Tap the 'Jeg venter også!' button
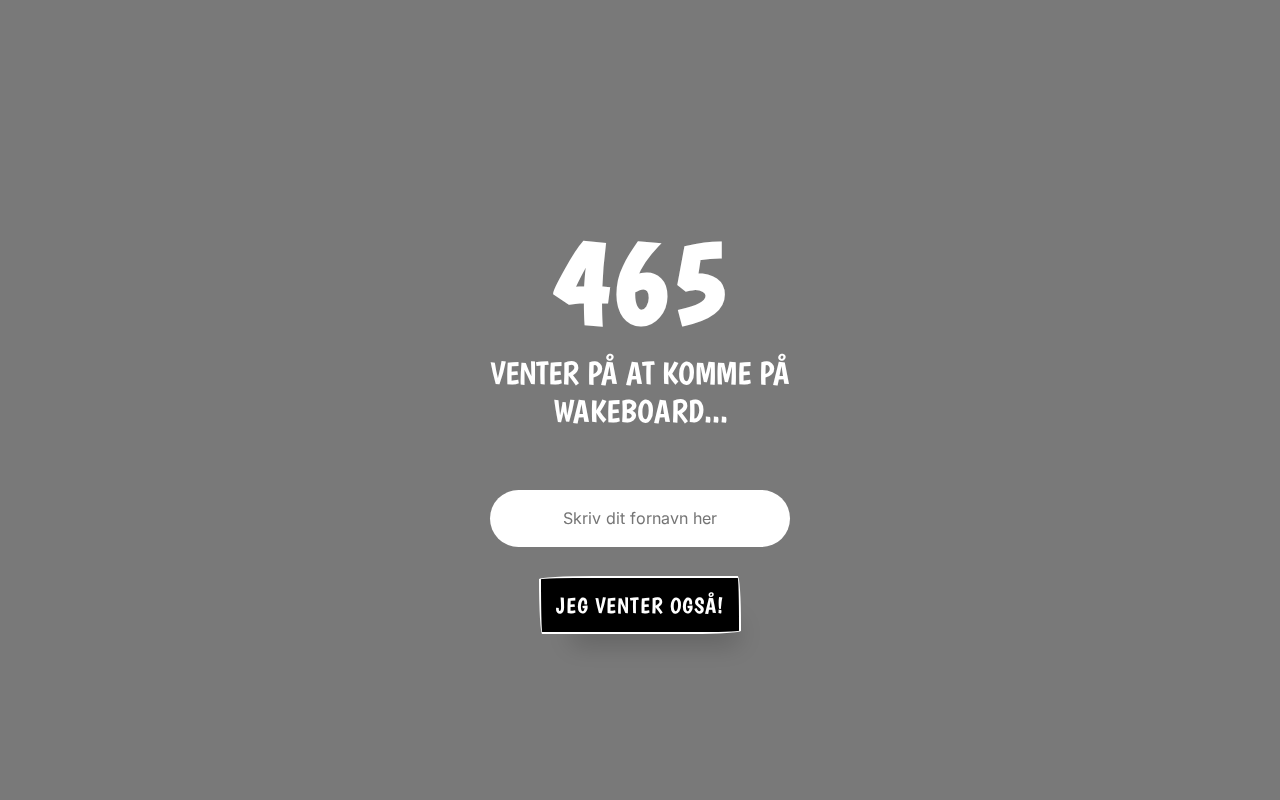1280x800 pixels. coord(640,605)
